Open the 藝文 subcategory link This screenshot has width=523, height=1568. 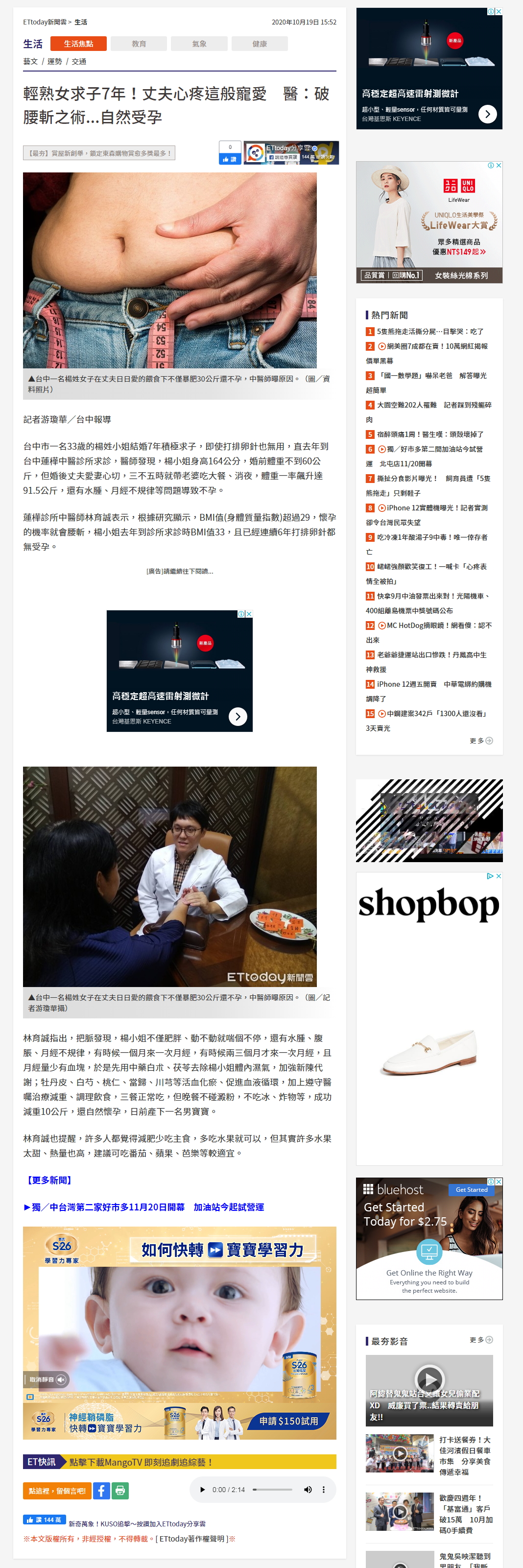(30, 62)
